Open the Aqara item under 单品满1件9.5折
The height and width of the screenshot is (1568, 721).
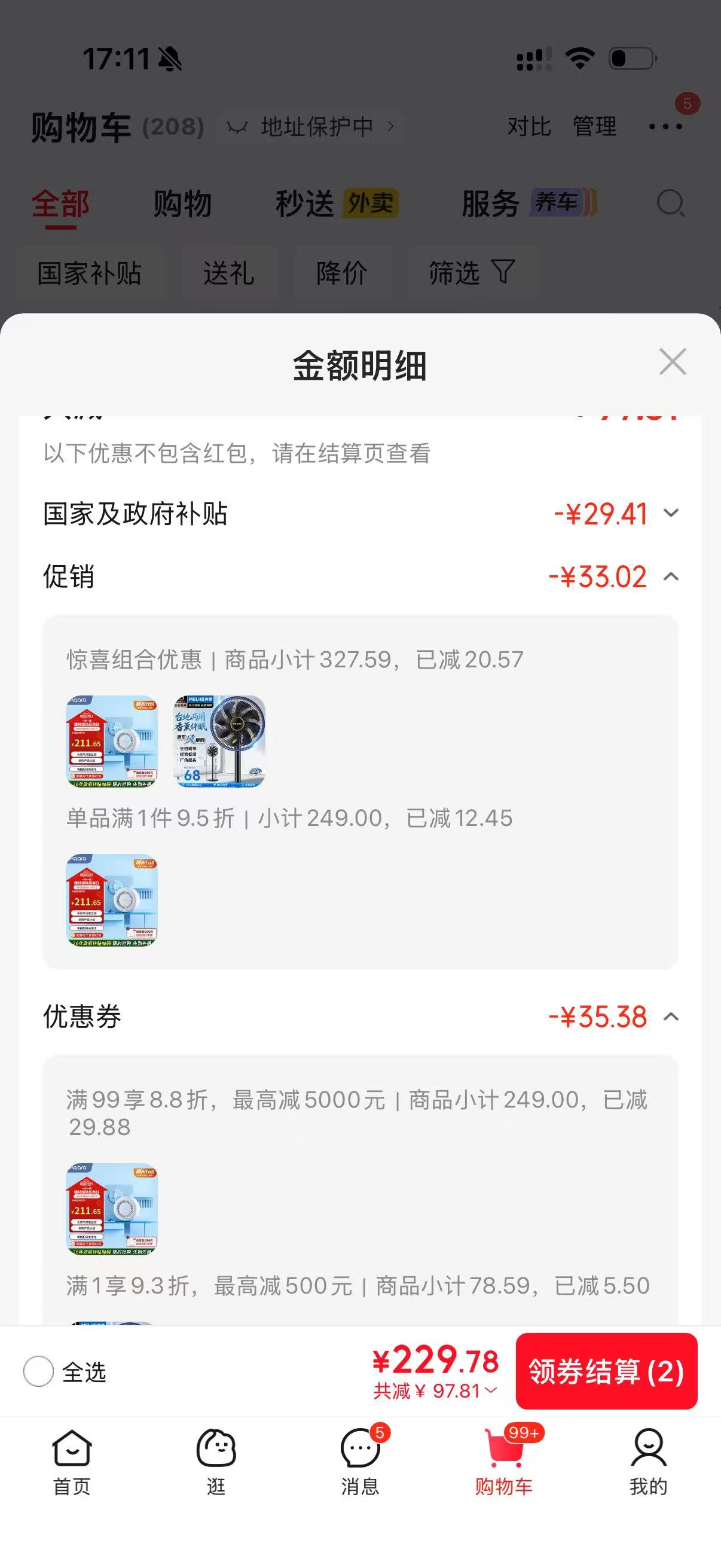(x=112, y=899)
